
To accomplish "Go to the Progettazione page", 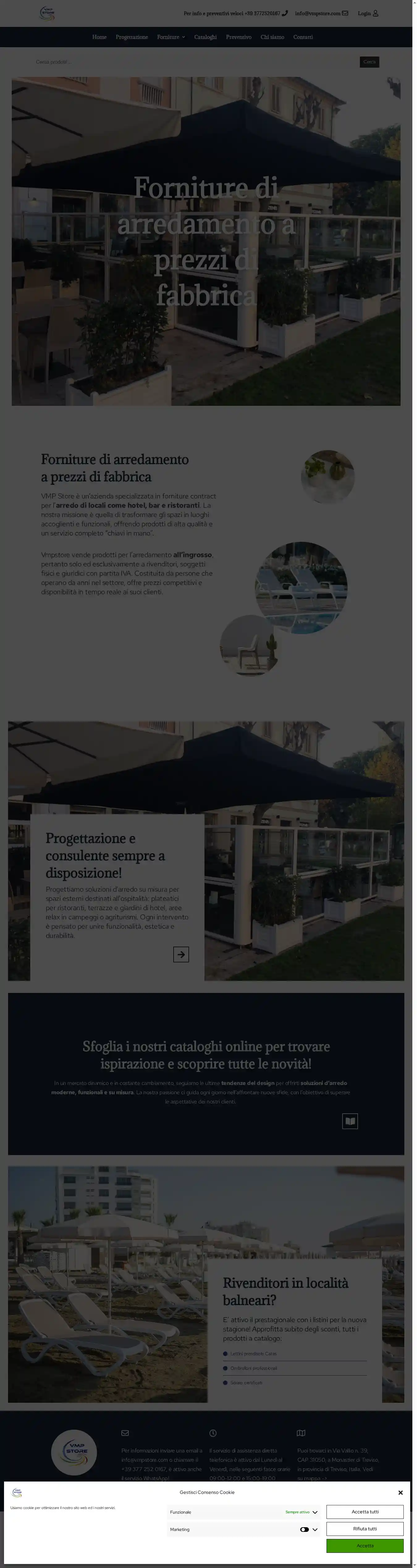I will [132, 37].
